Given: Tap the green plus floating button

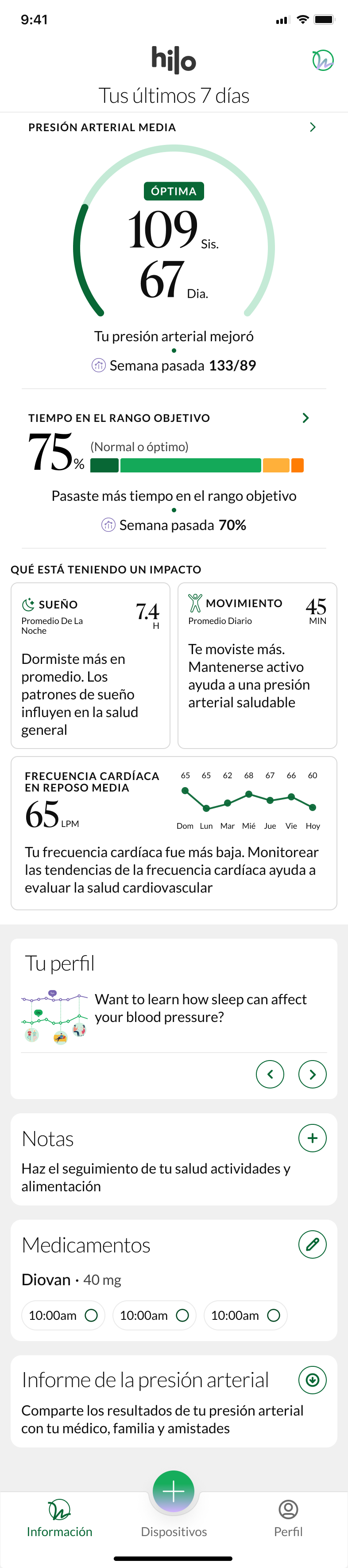Looking at the screenshot, I should (174, 1491).
